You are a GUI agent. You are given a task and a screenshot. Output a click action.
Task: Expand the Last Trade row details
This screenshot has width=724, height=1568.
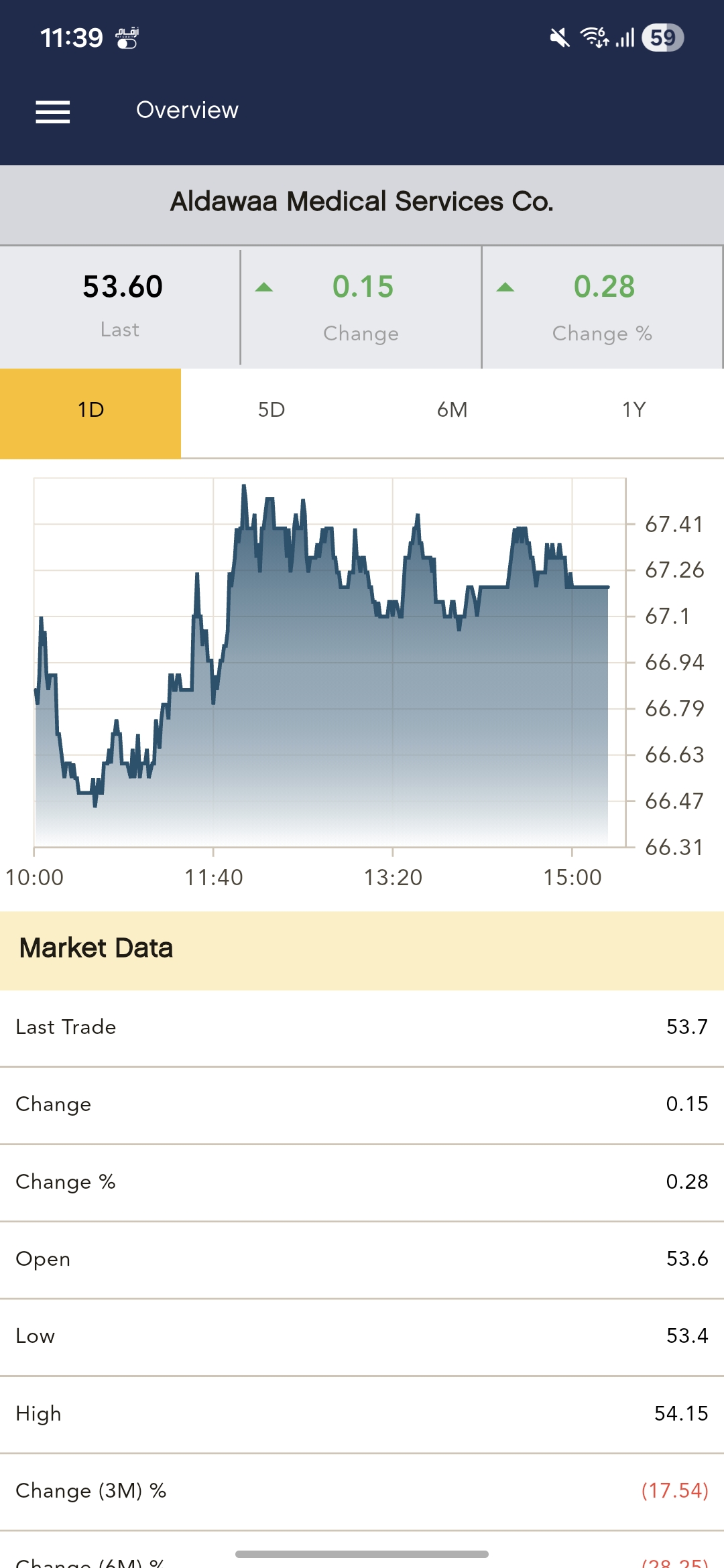coord(362,1027)
